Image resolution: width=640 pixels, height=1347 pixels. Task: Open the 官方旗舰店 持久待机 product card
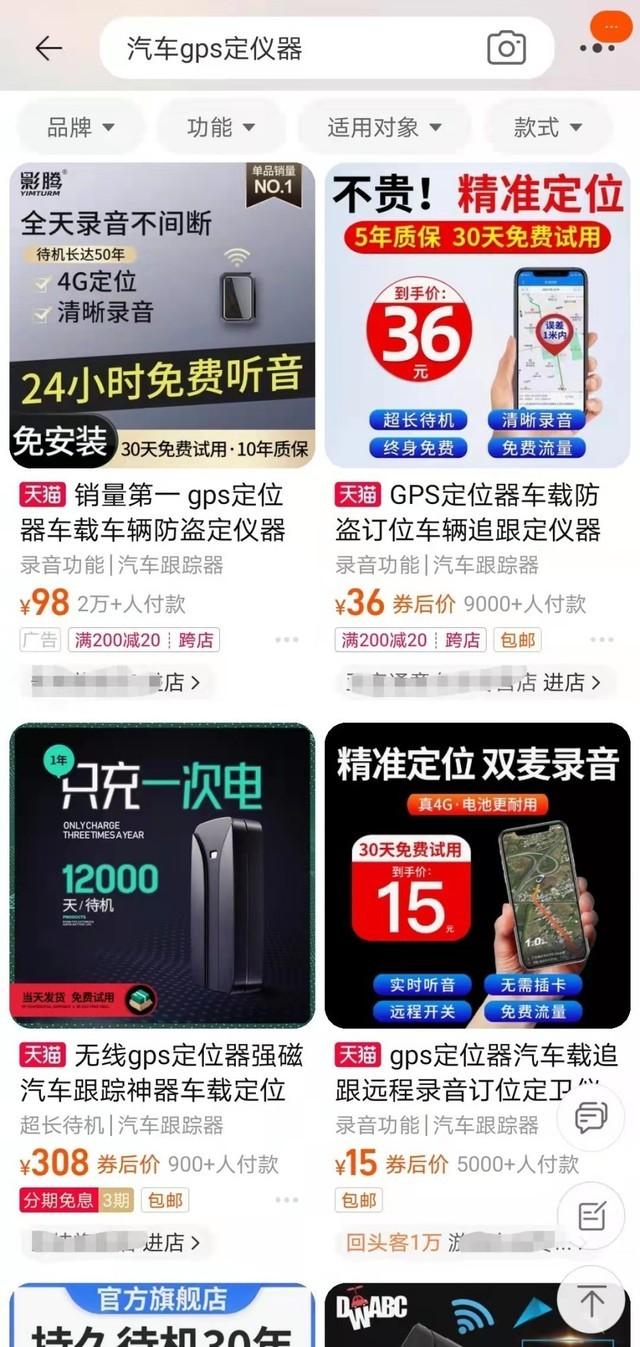162,1316
